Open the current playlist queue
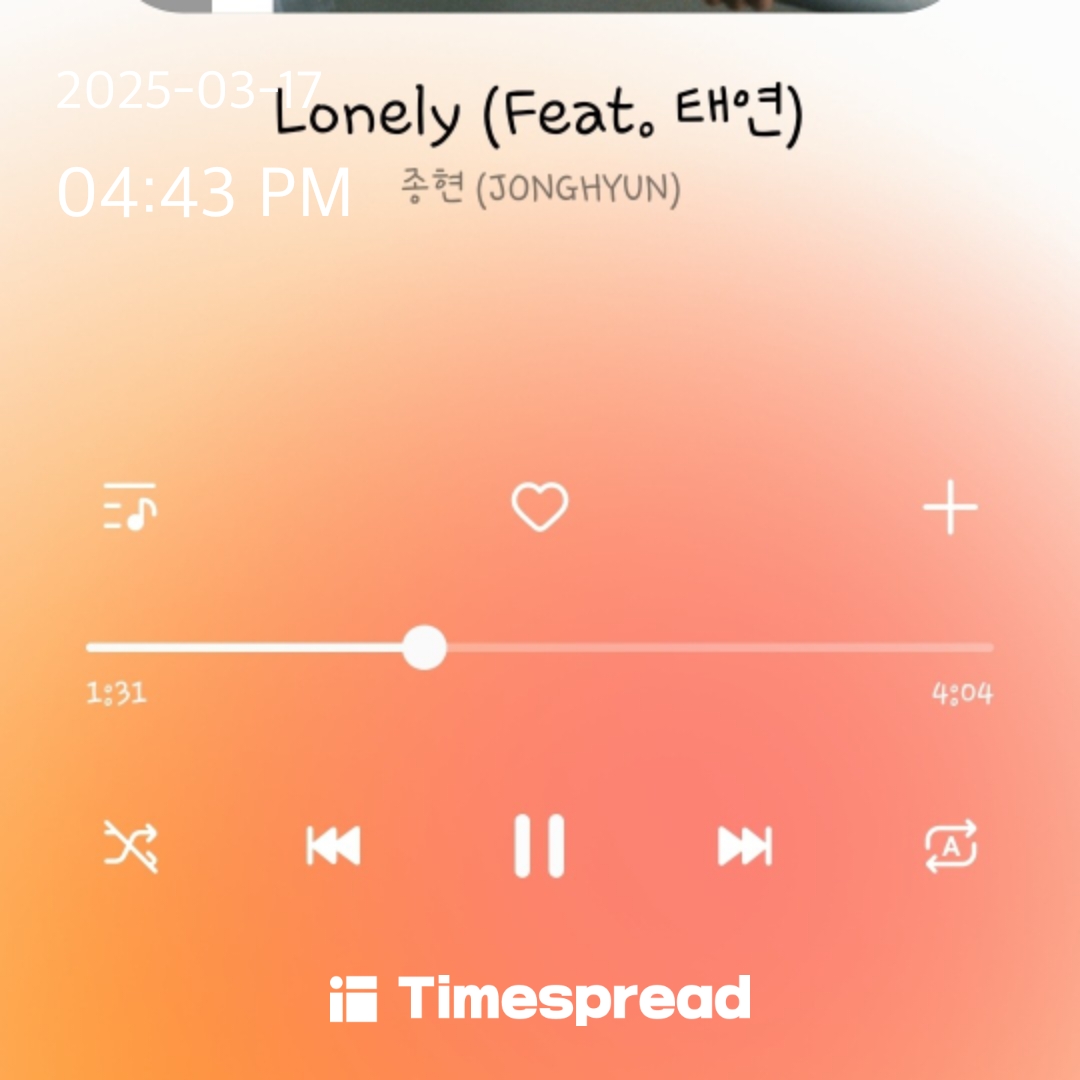This screenshot has height=1080, width=1080. 130,507
